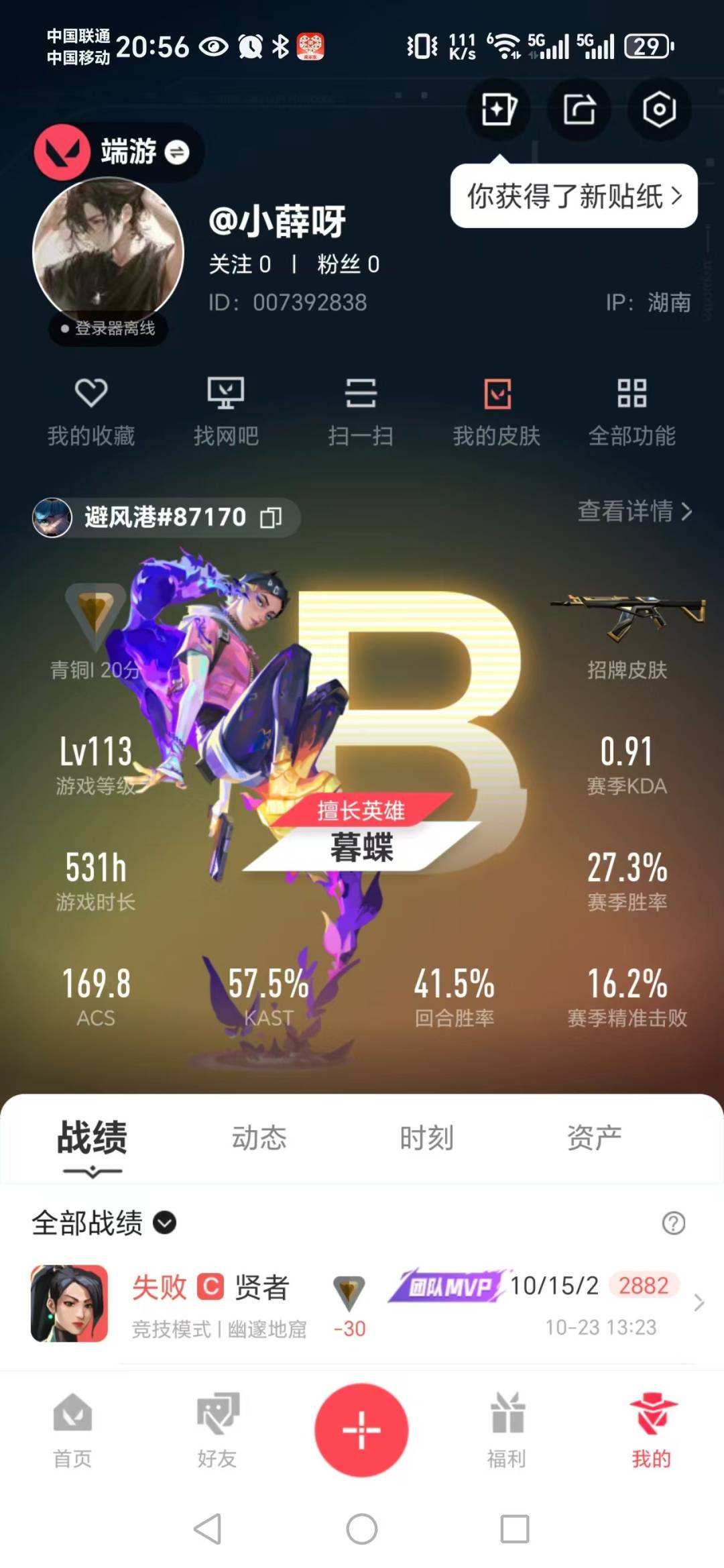The height and width of the screenshot is (1568, 724).
Task: Go to the 首页 home tab
Action: (72, 1430)
